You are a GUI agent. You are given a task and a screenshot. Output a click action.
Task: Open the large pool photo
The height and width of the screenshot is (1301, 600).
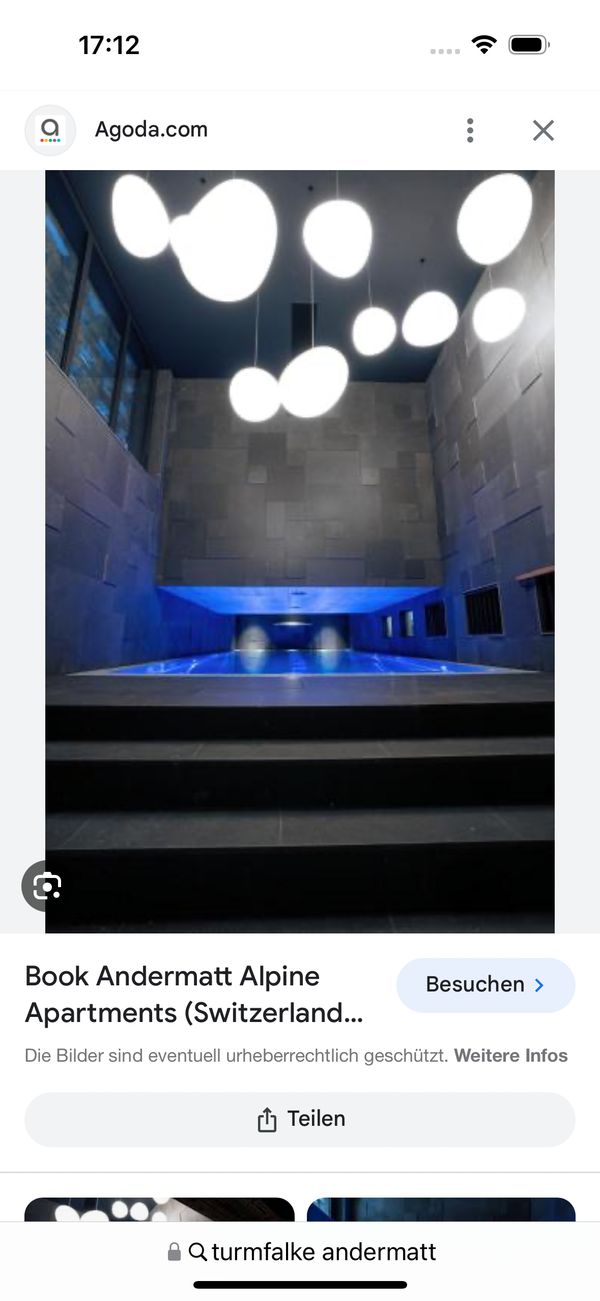tap(300, 550)
